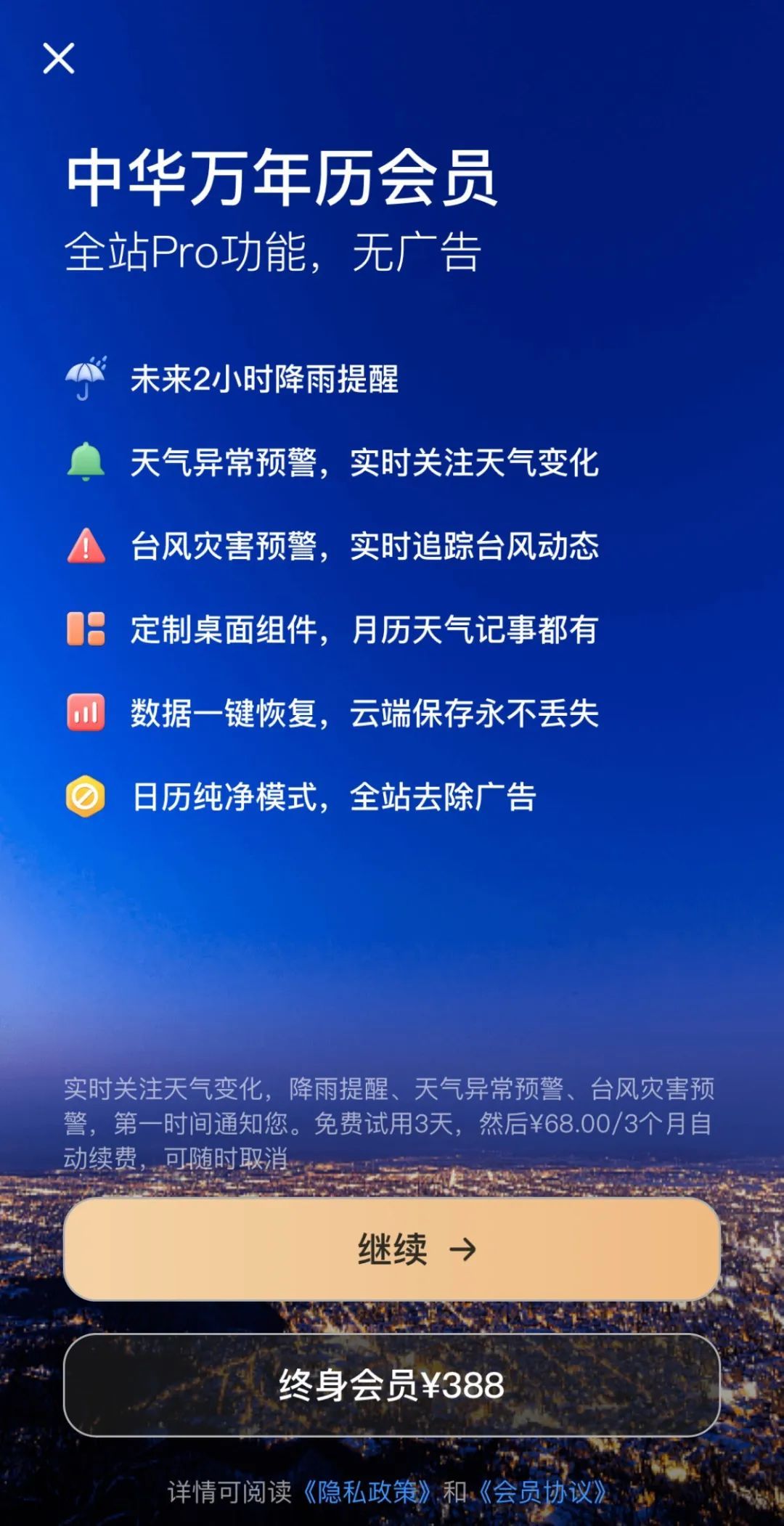Close the membership offer page
The height and width of the screenshot is (1526, 784).
[x=59, y=58]
